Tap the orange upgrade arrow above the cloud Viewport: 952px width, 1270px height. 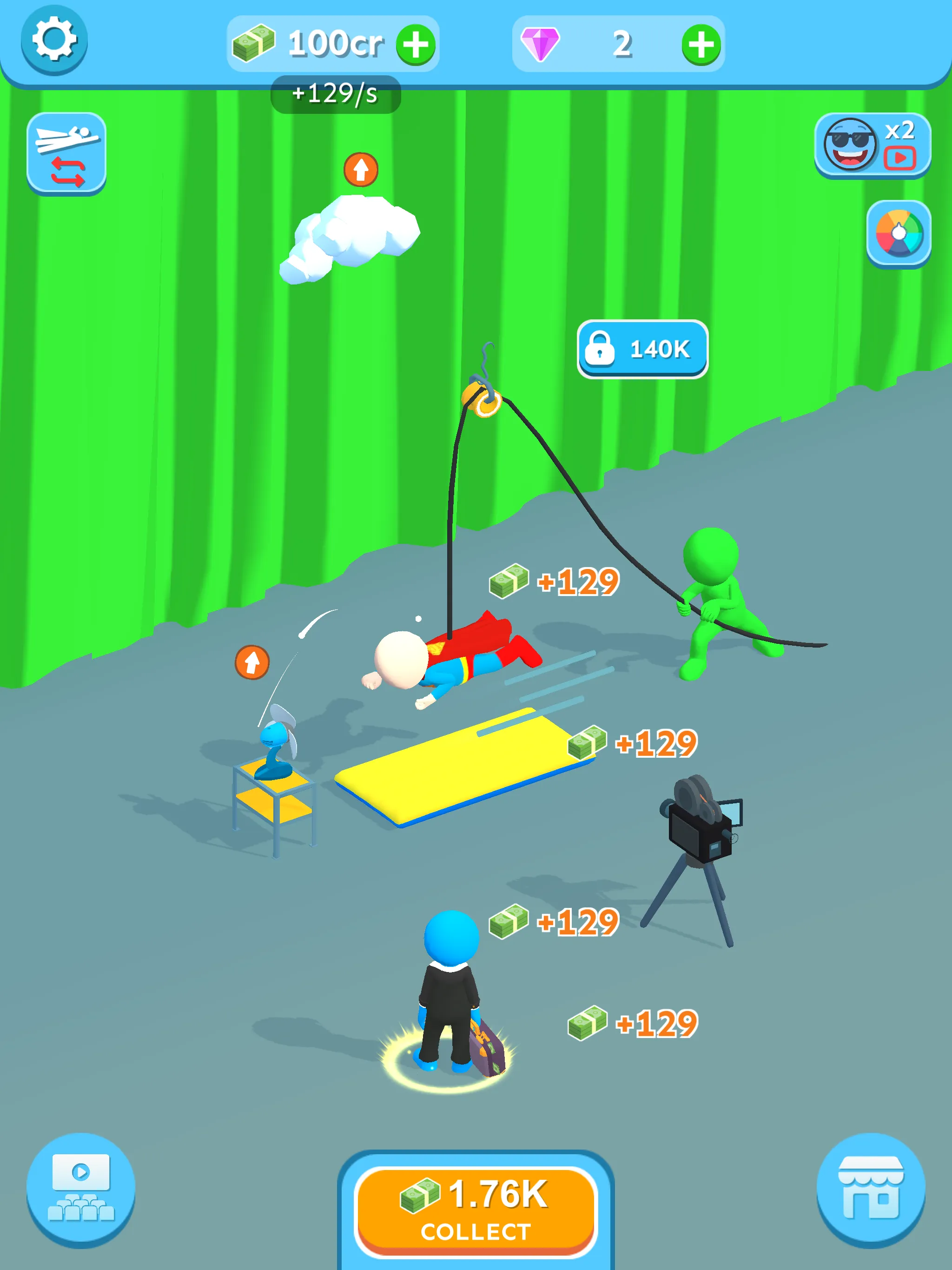tap(361, 169)
